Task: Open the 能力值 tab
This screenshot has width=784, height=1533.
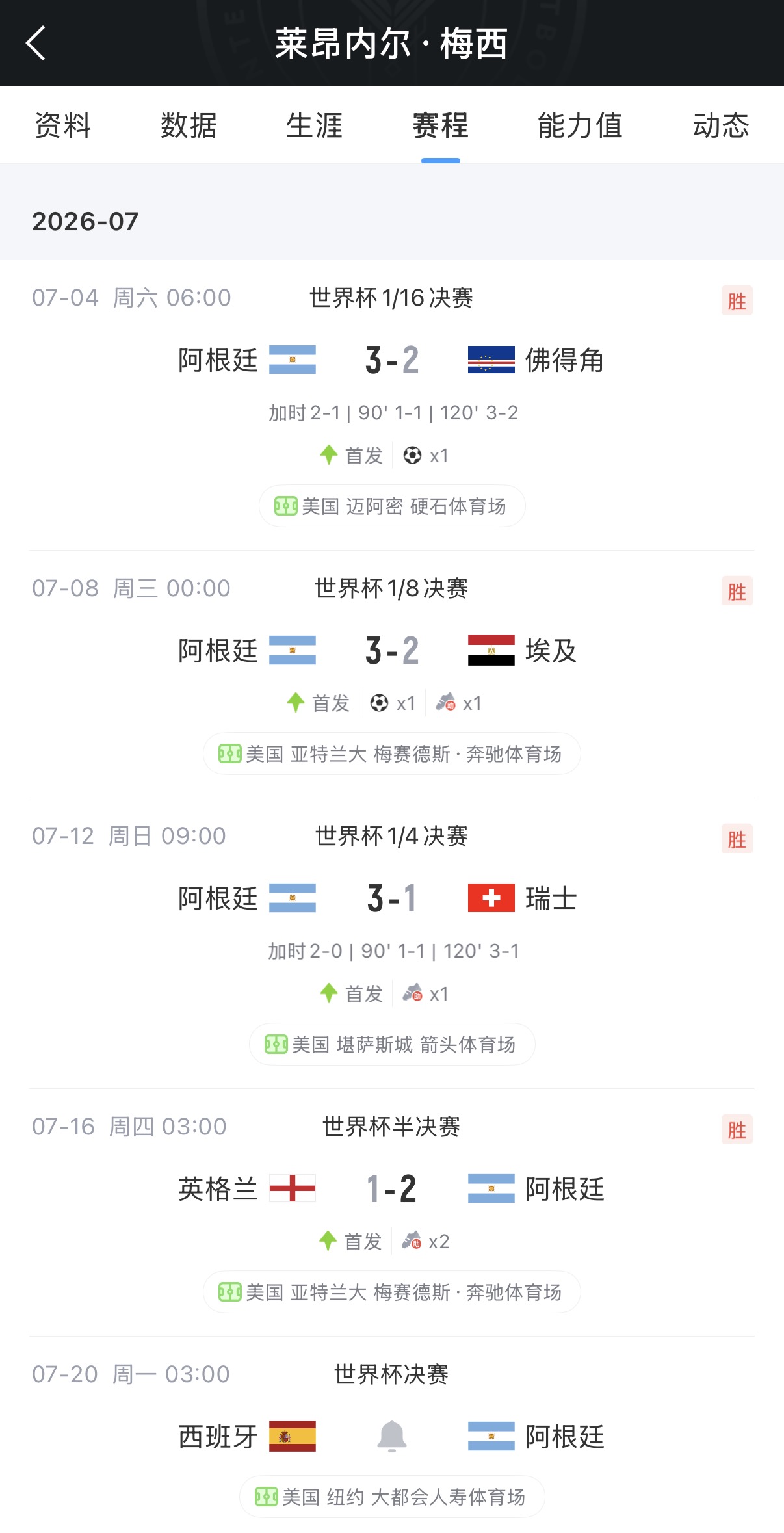Action: pos(581,125)
